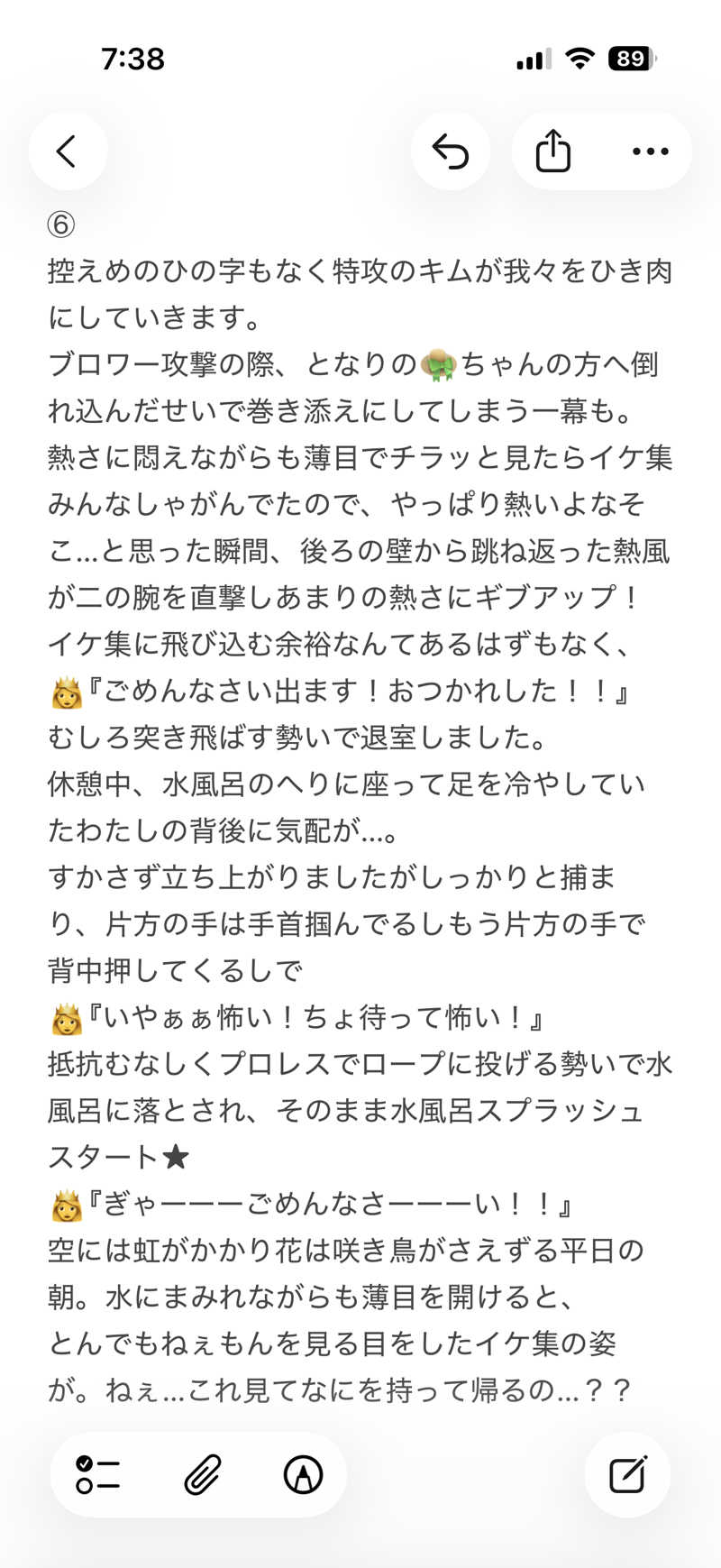Attach a file using the paperclip icon

[x=200, y=1473]
